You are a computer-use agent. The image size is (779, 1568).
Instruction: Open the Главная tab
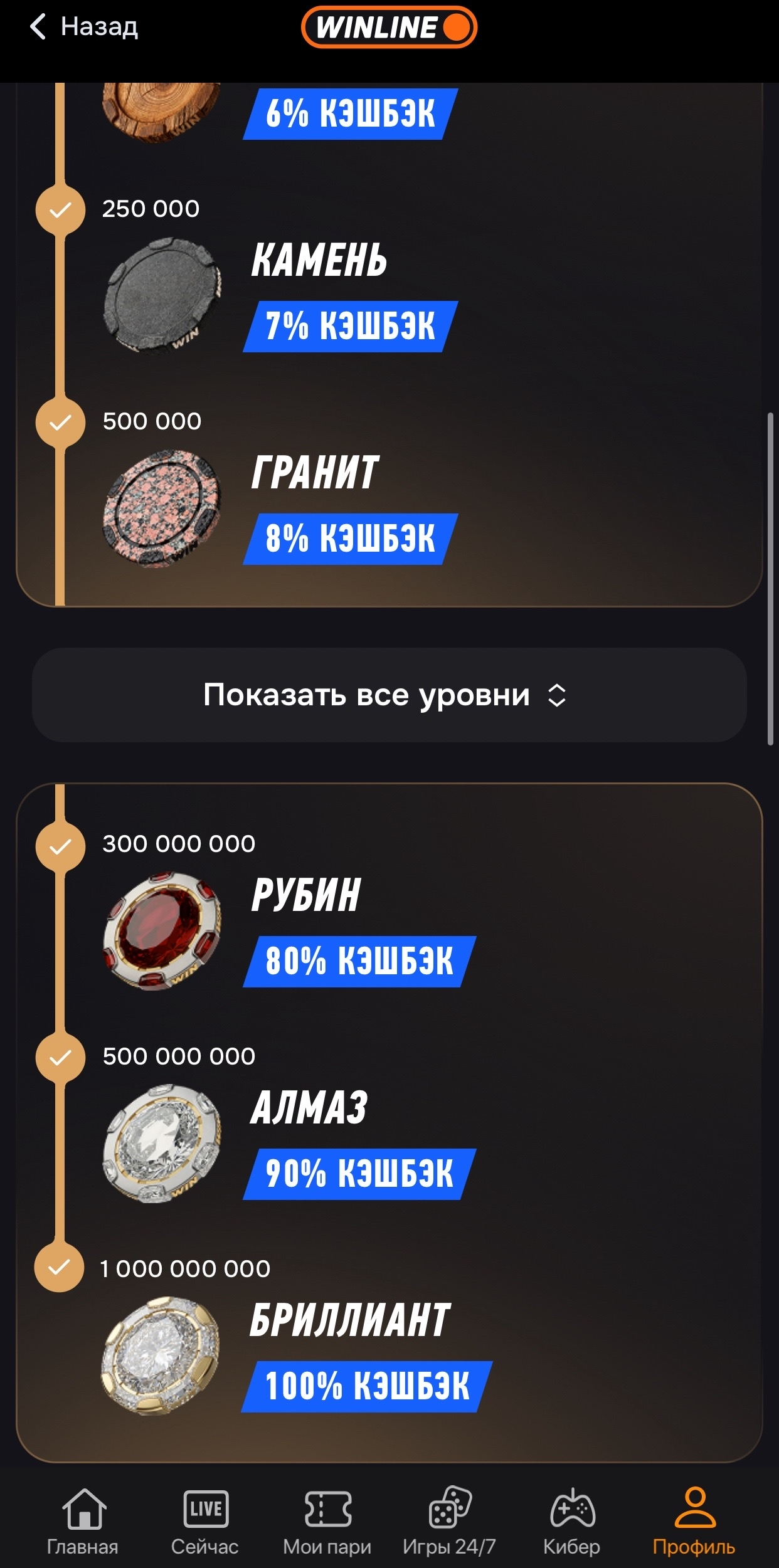pyautogui.click(x=83, y=1520)
